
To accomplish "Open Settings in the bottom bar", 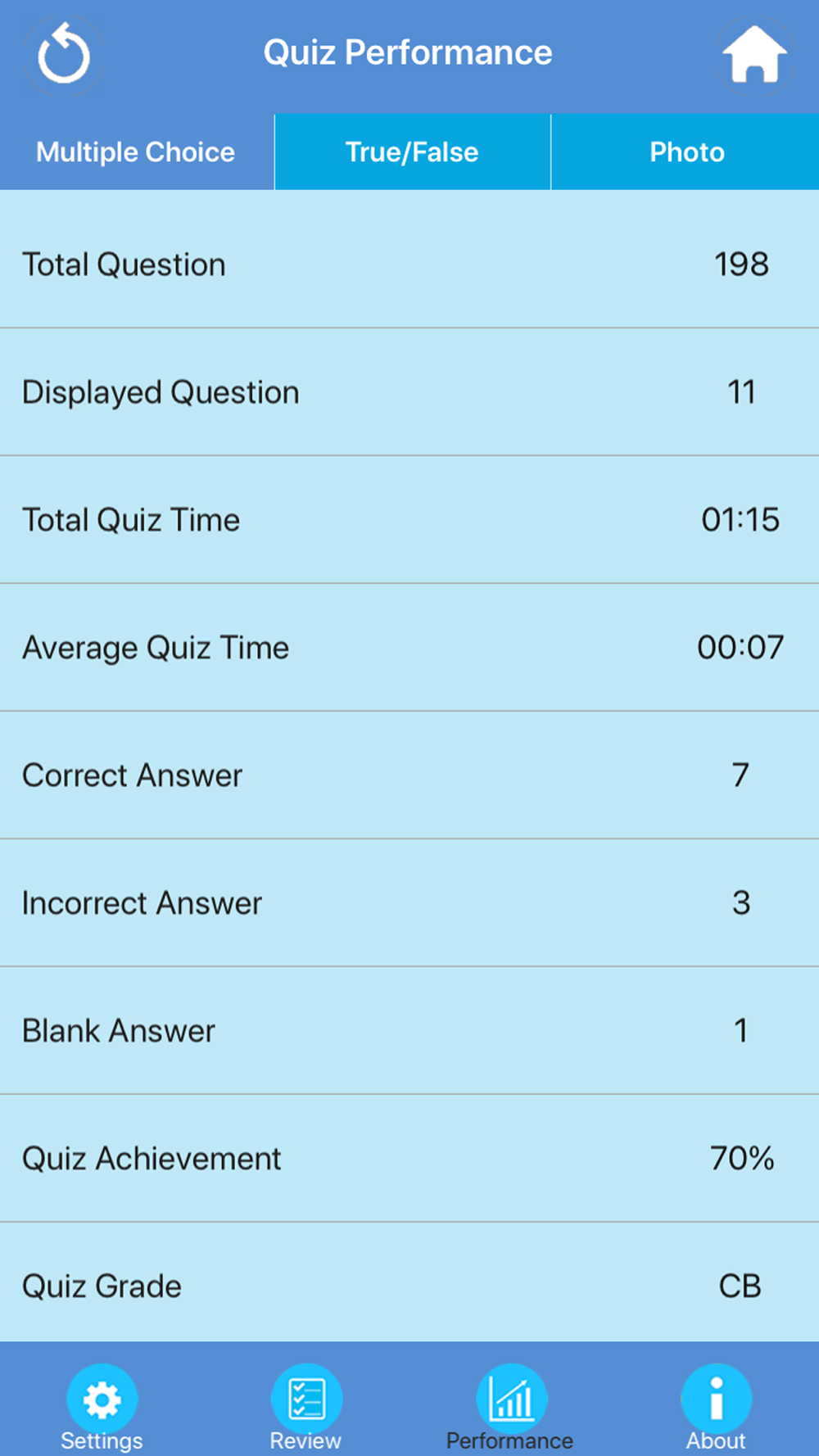I will 102,1408.
